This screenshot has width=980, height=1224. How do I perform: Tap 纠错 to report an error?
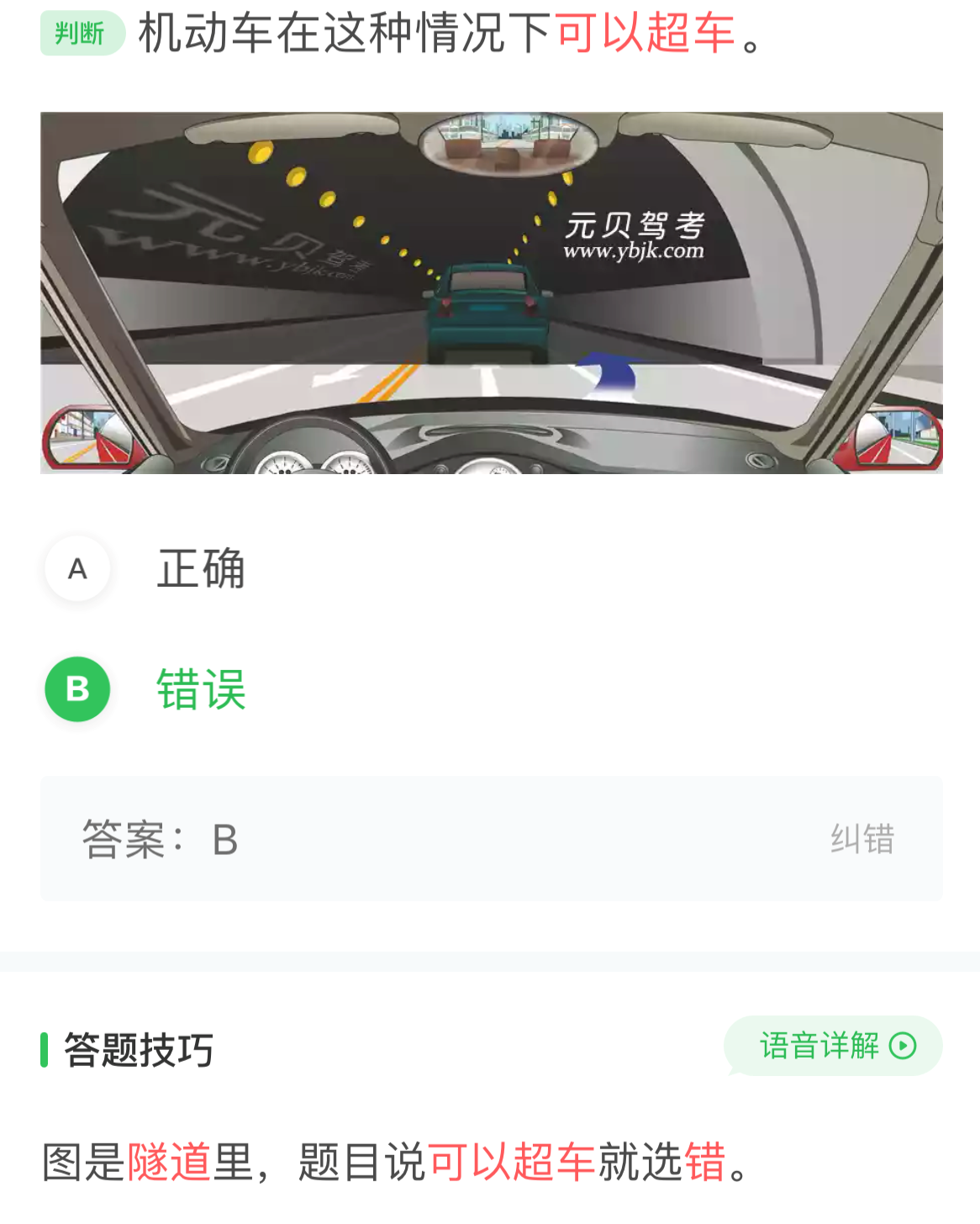pos(861,839)
